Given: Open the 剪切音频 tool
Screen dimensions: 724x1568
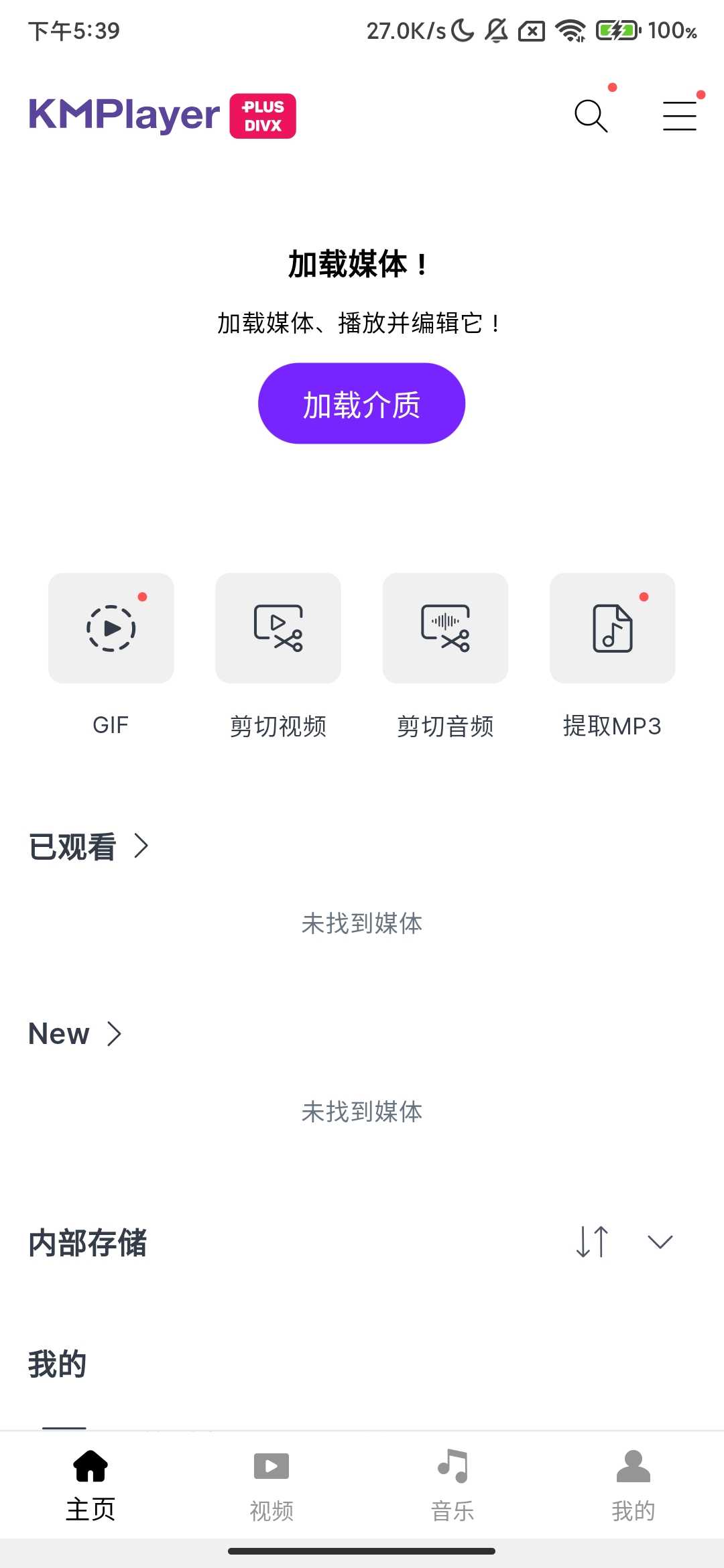Looking at the screenshot, I should [445, 629].
